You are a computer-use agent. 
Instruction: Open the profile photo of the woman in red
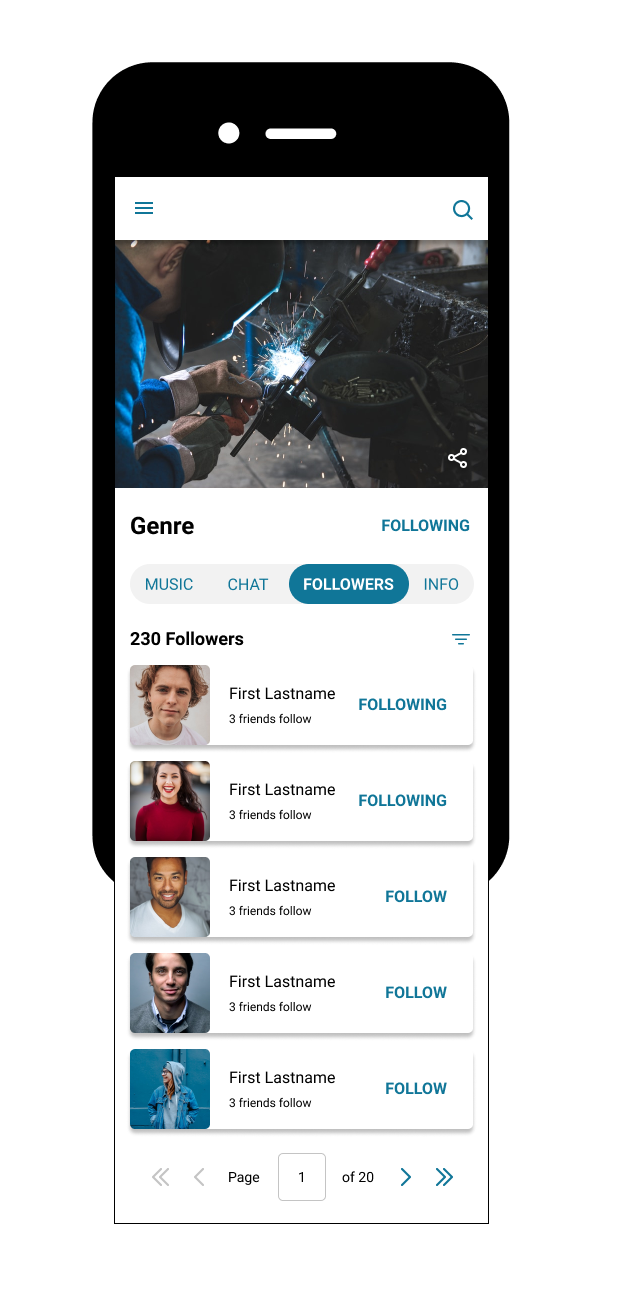170,801
